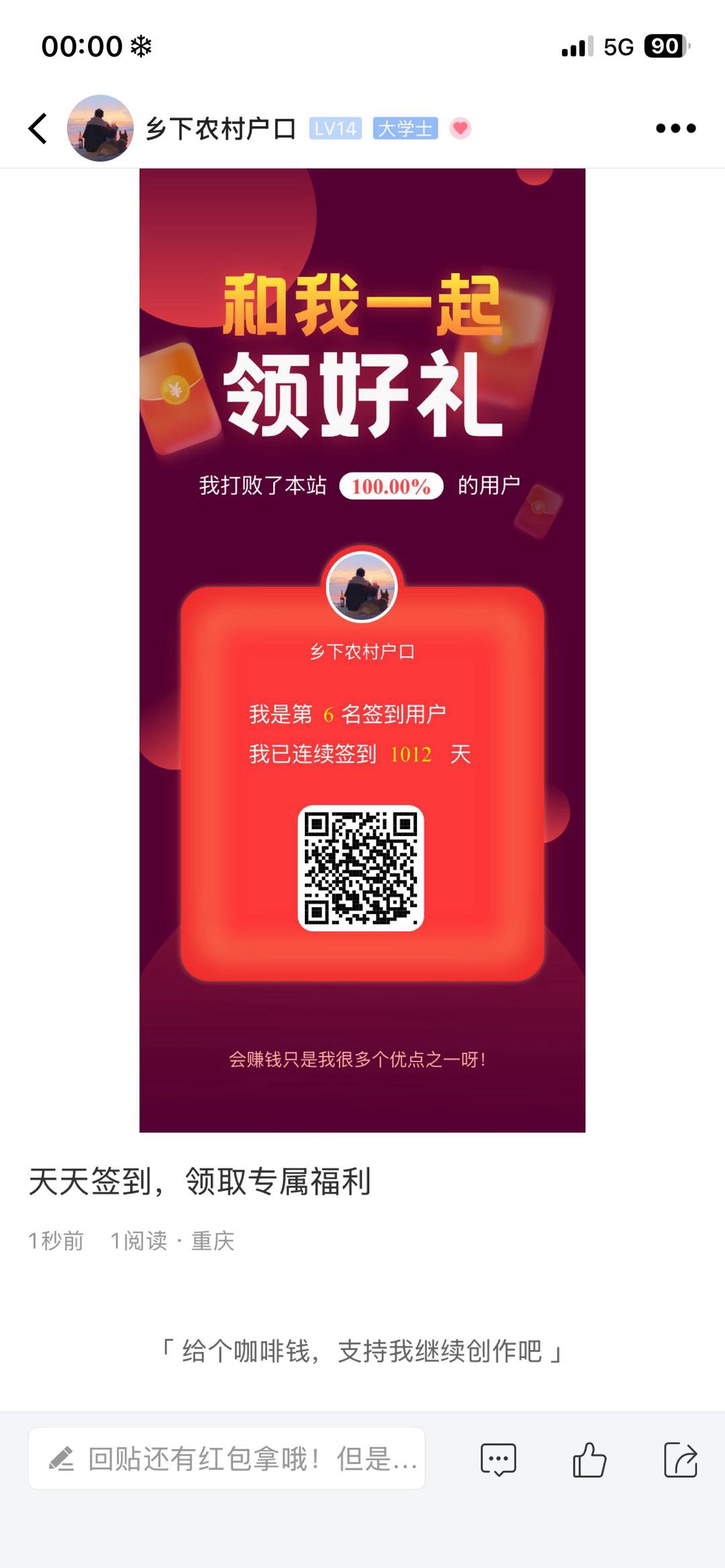Tap 给个咖啡钱 tip link
Viewport: 725px width, 1568px height.
[362, 1351]
